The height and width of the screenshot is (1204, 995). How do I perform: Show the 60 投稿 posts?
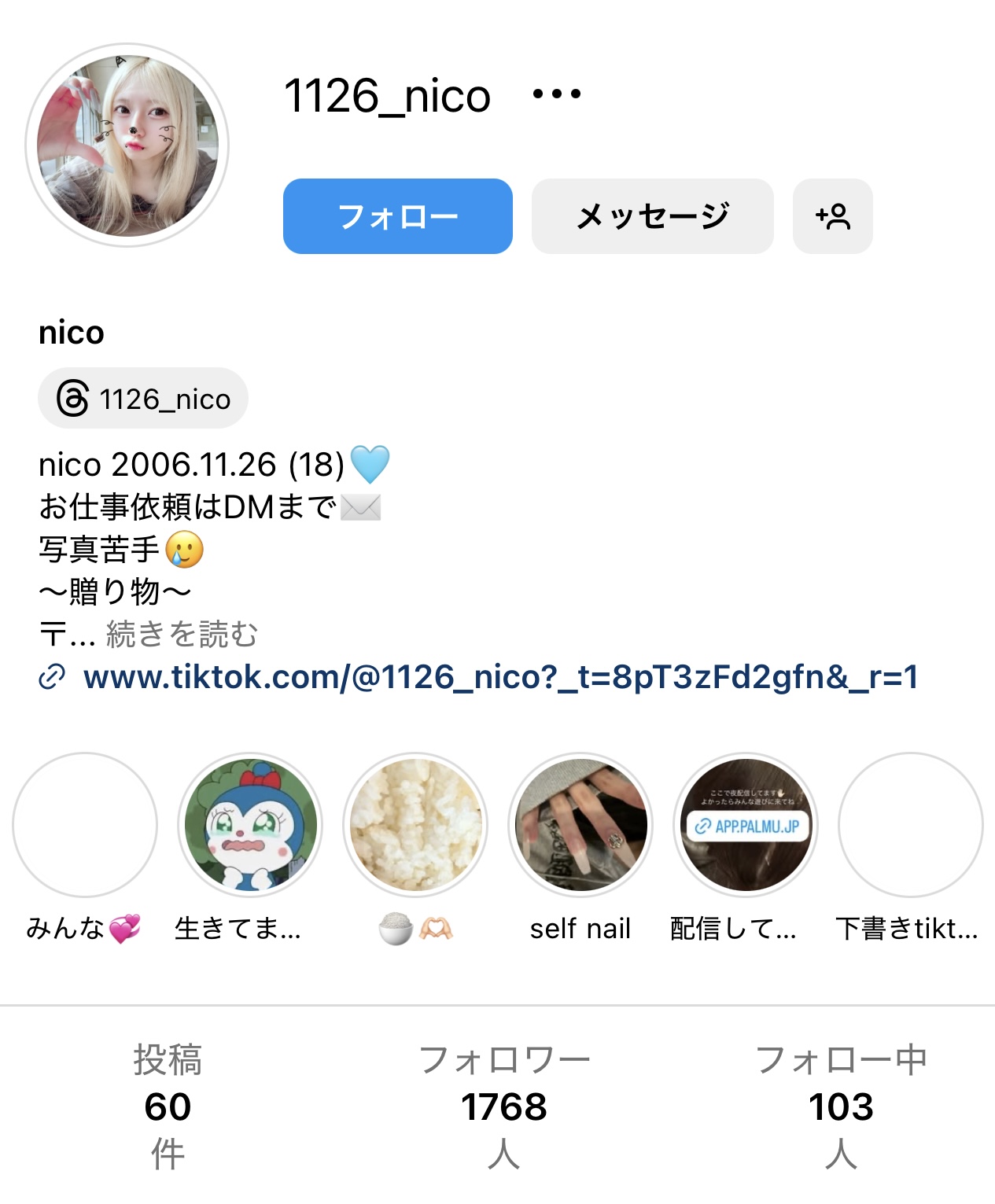(168, 1106)
